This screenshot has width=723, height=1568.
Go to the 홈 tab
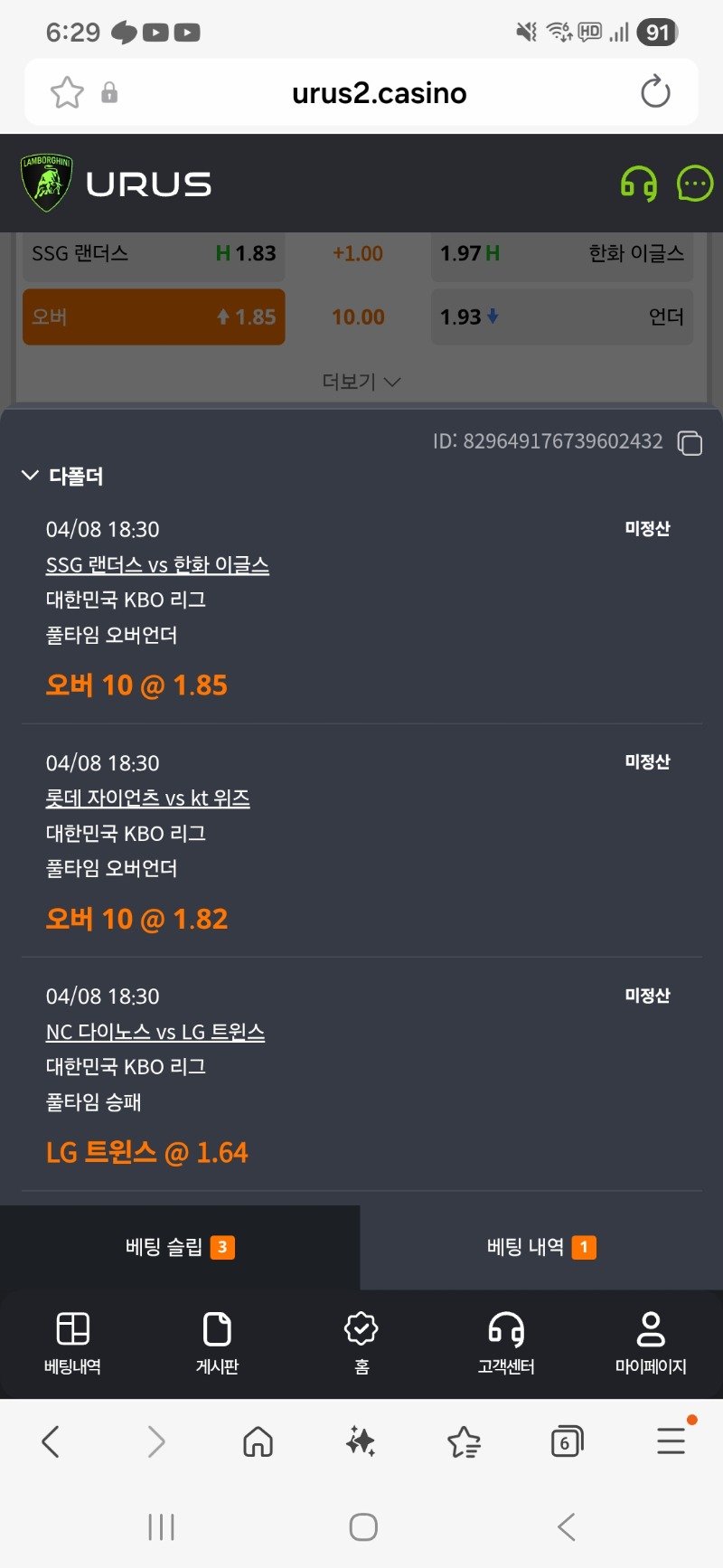[361, 1343]
